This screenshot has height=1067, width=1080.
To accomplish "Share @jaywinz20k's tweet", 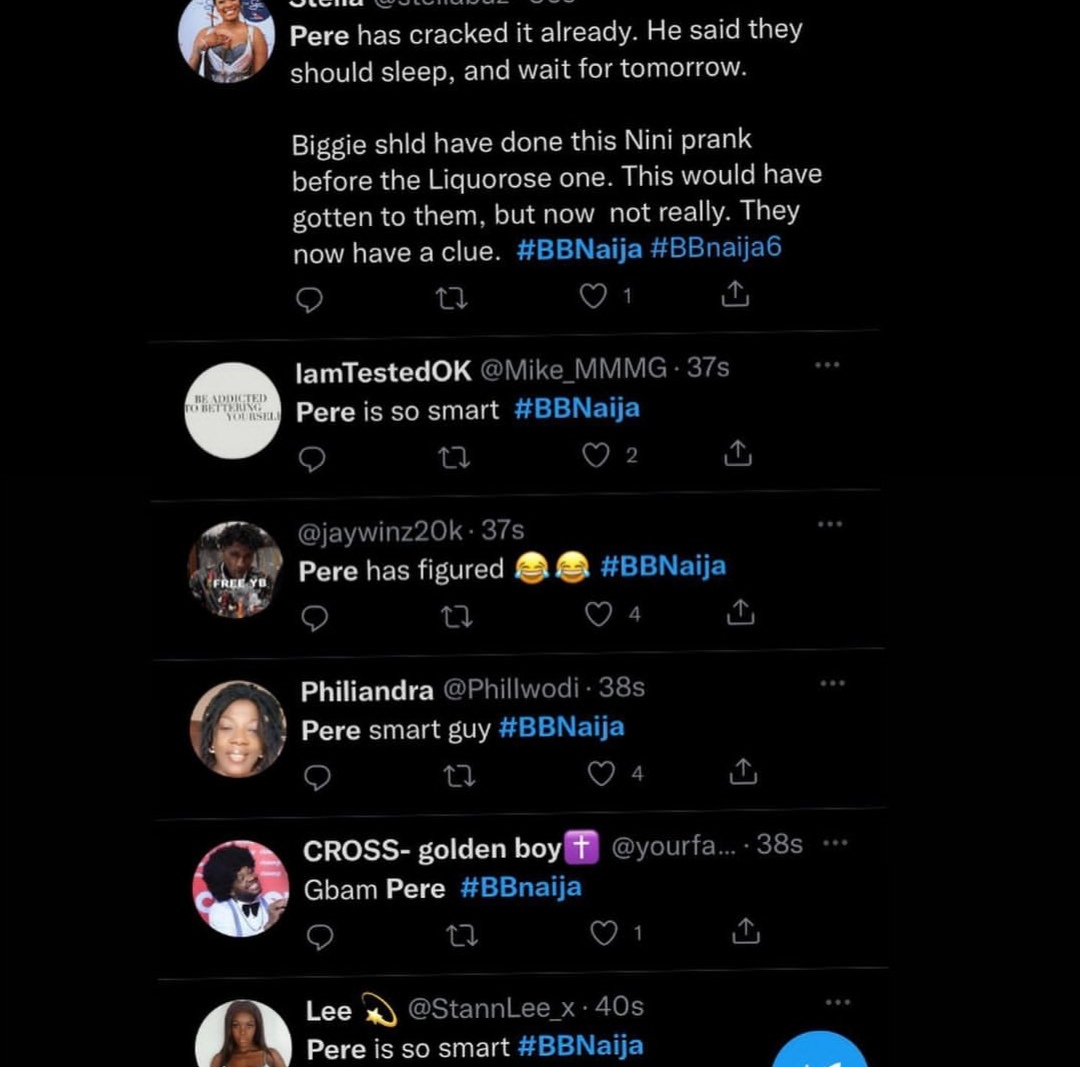I will 740,613.
